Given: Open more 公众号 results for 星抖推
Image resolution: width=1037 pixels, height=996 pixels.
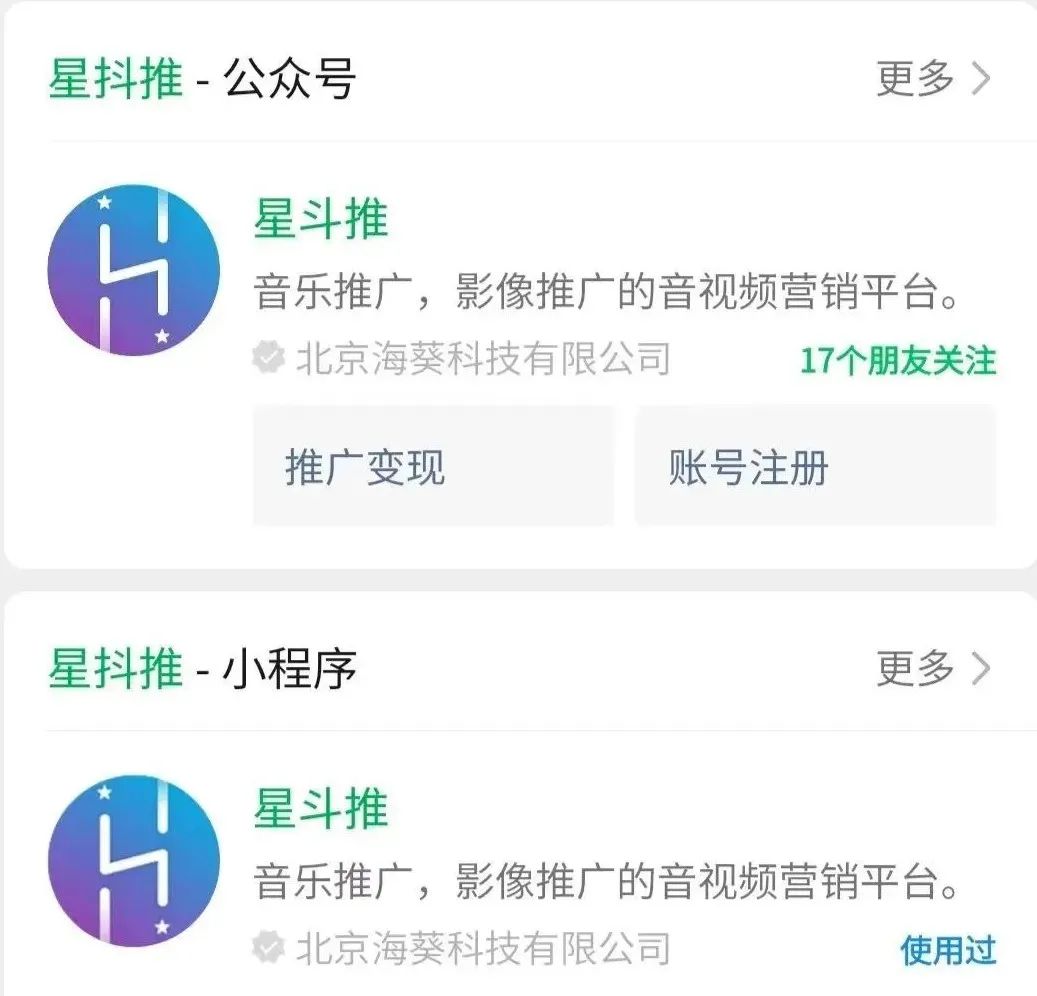Looking at the screenshot, I should tap(932, 78).
